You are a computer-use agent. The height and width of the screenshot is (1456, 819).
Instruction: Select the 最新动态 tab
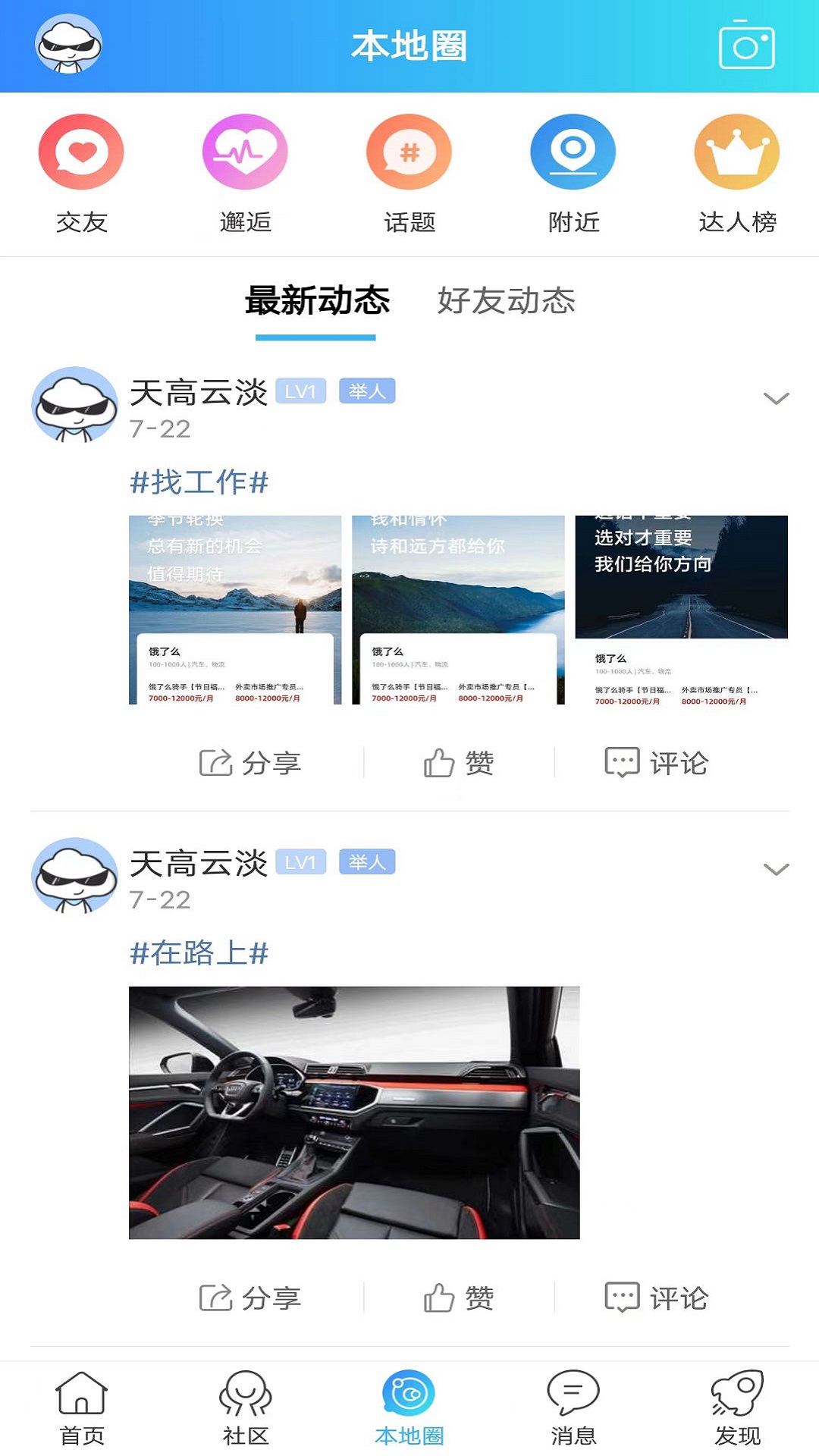click(x=317, y=301)
